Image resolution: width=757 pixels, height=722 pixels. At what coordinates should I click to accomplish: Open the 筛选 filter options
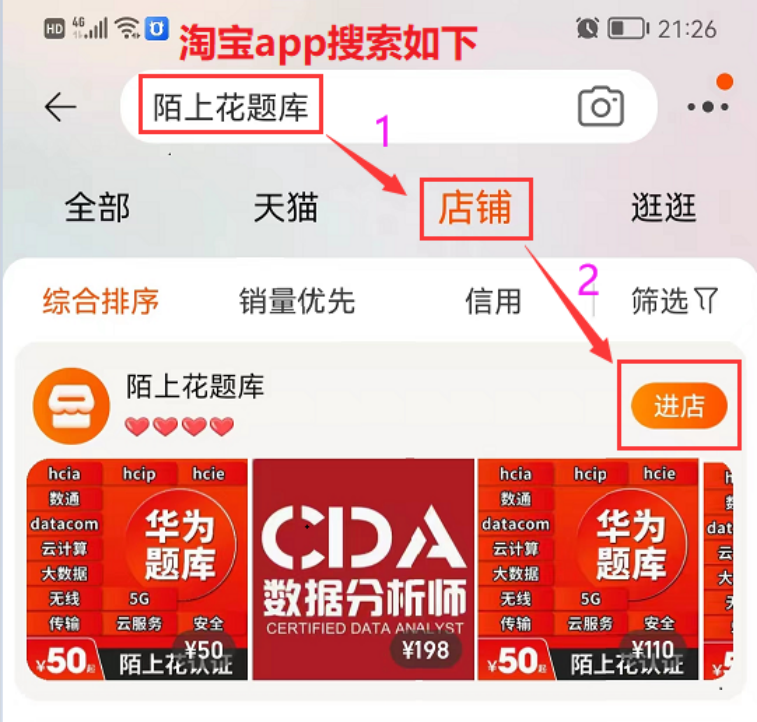(674, 301)
